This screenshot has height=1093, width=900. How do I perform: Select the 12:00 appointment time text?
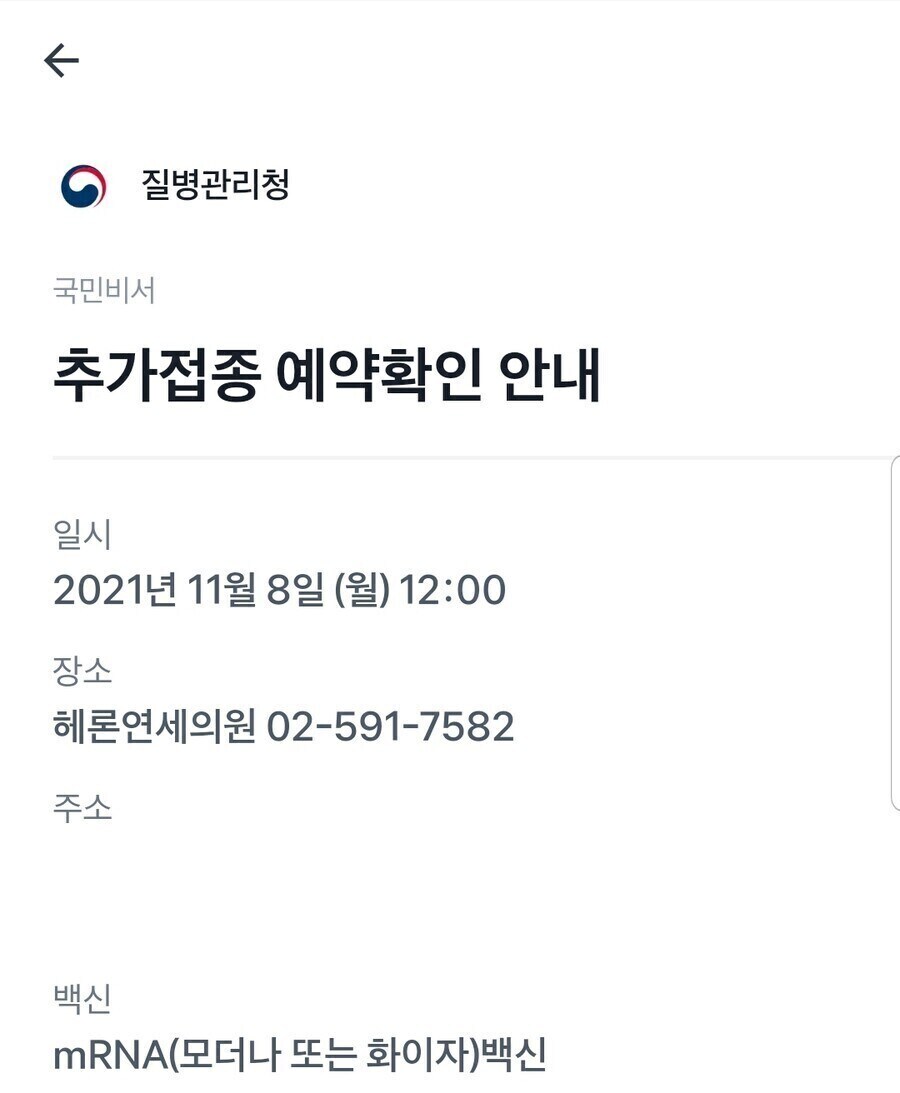[x=455, y=591]
